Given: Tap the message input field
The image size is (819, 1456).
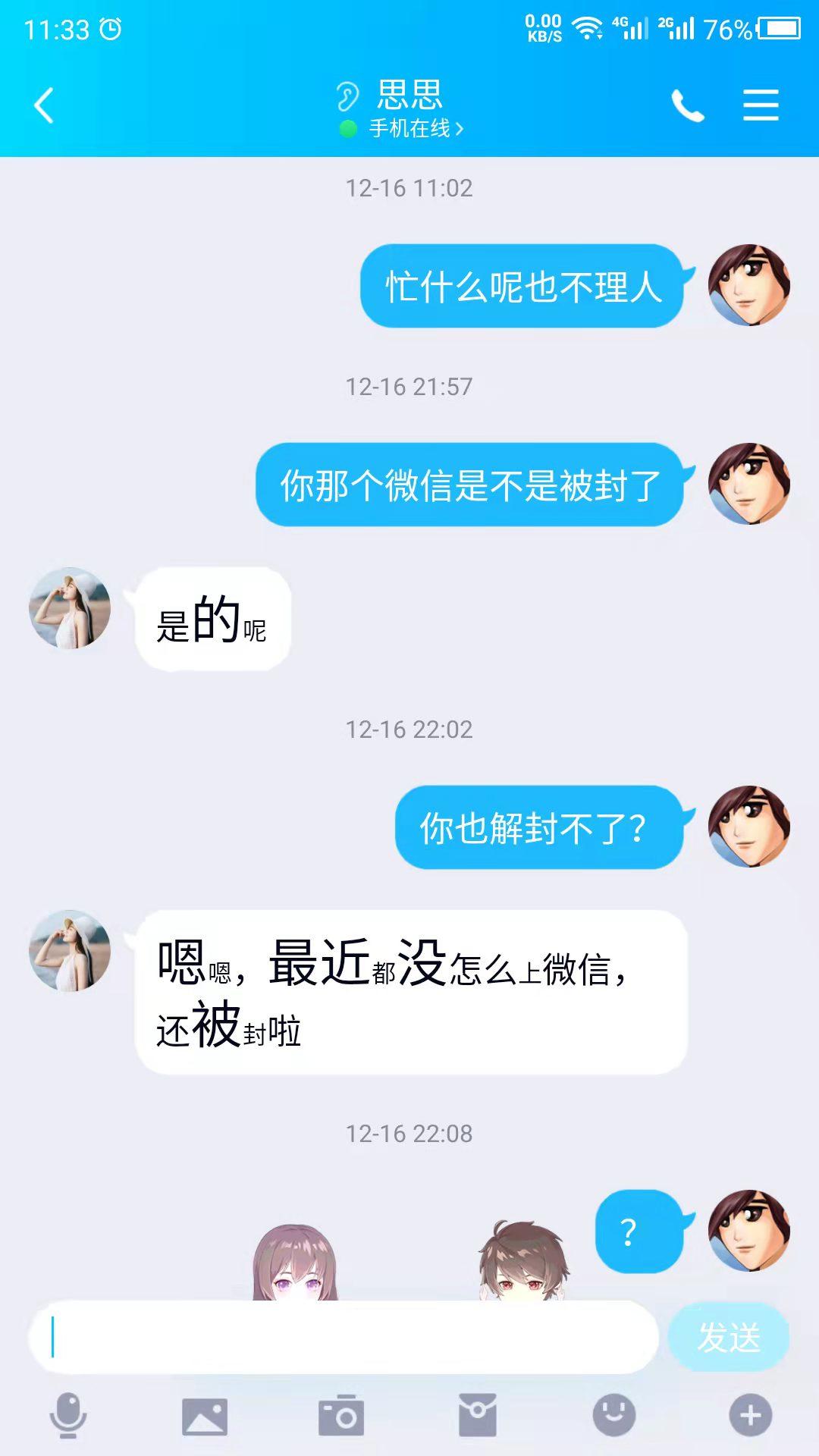Looking at the screenshot, I should (x=343, y=1338).
